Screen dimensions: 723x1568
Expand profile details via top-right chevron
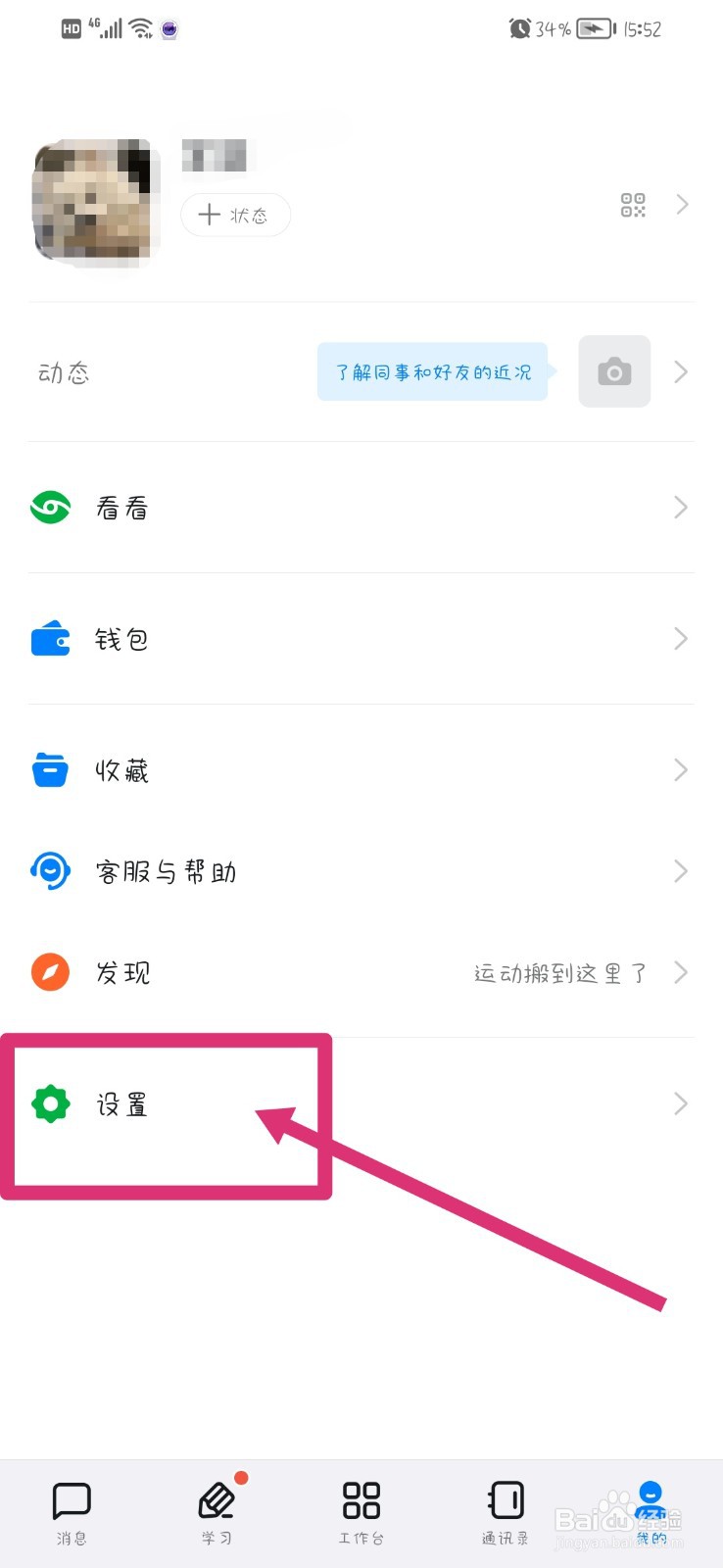tap(682, 205)
